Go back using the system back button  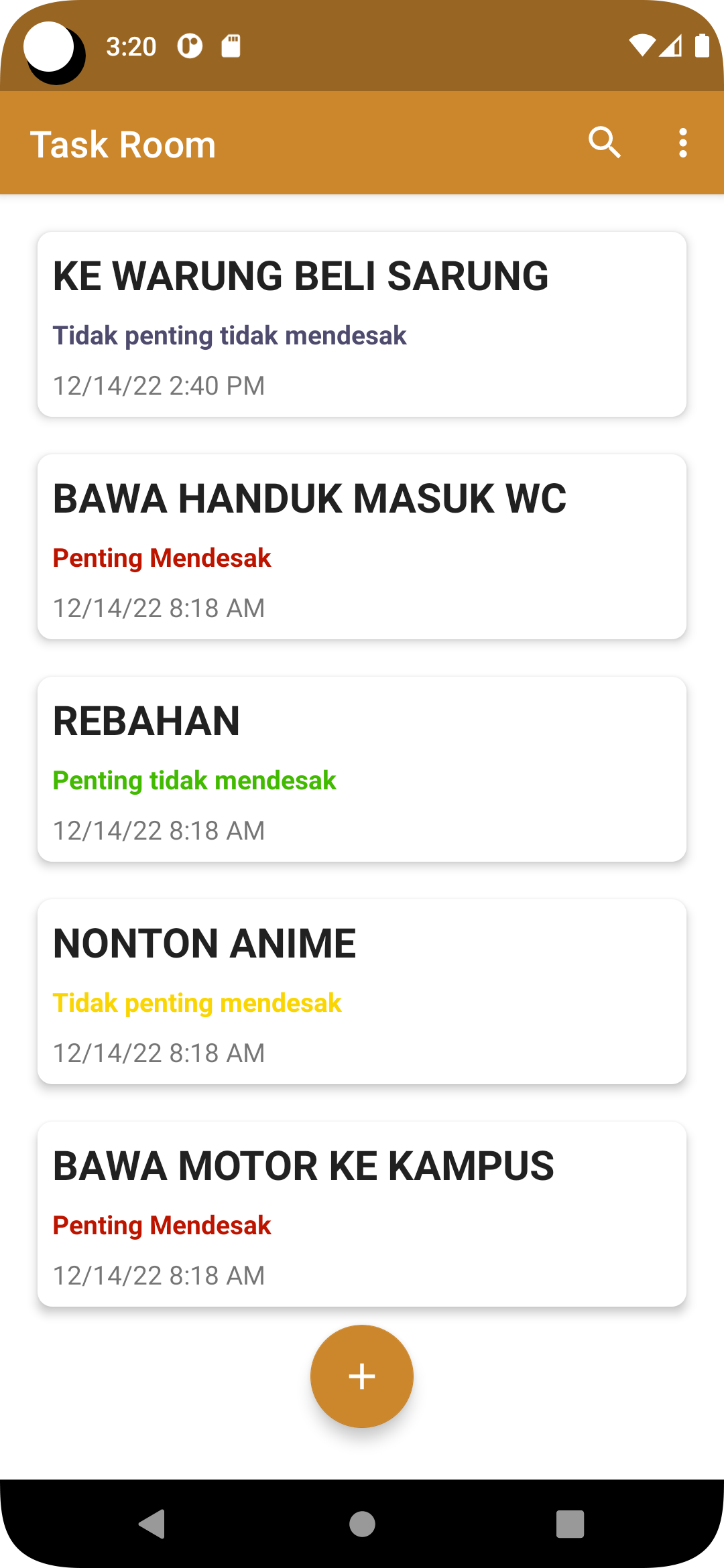[x=153, y=1524]
